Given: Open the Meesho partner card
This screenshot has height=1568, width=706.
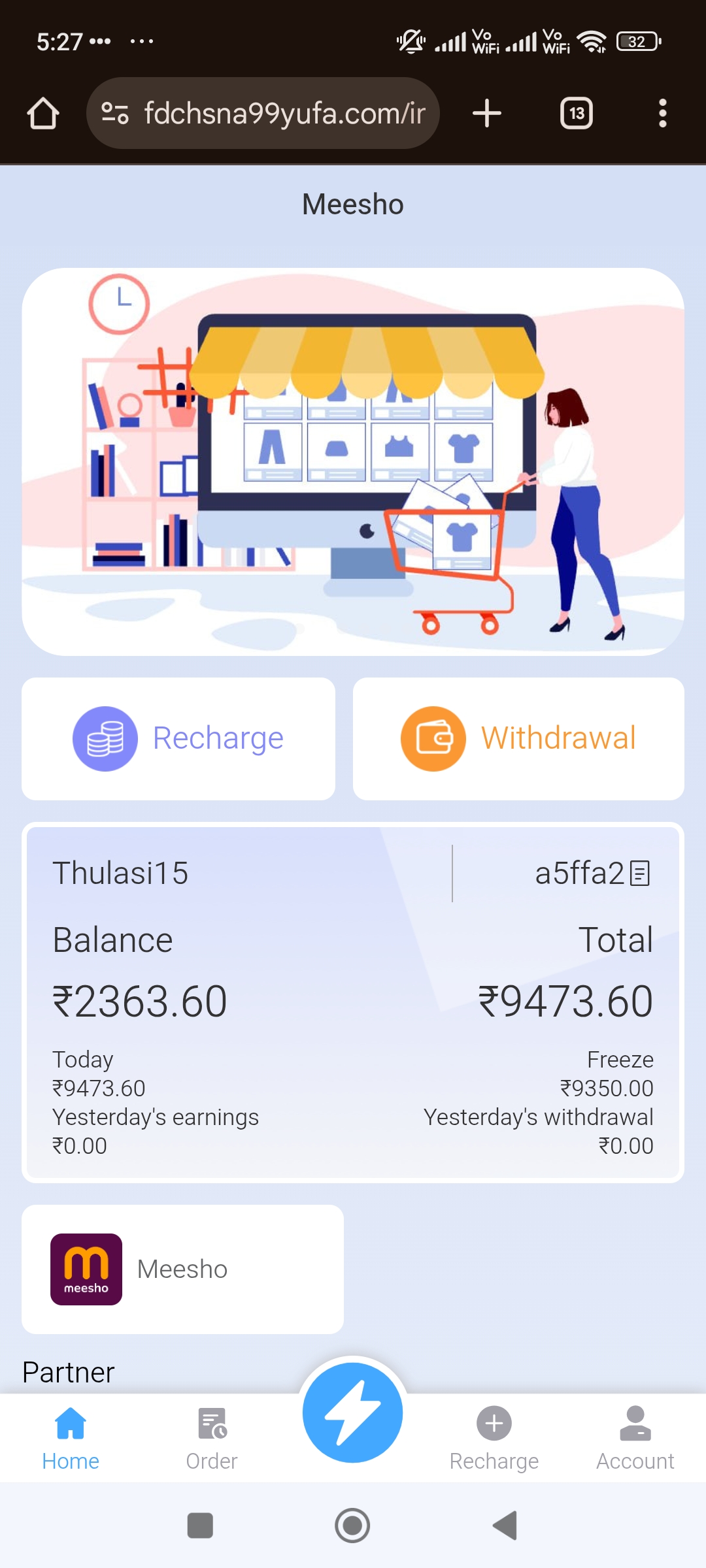Looking at the screenshot, I should pyautogui.click(x=182, y=1269).
